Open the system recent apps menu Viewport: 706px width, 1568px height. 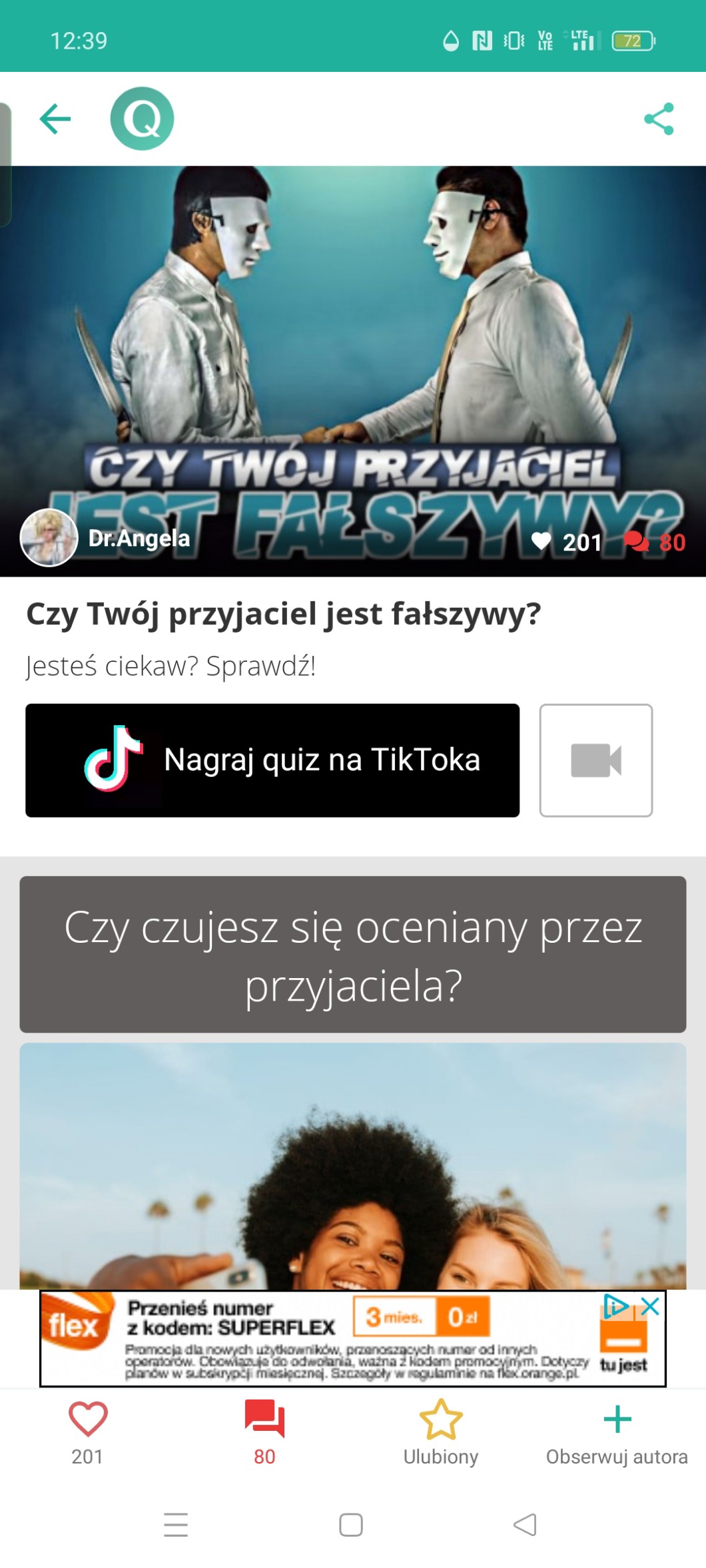click(x=176, y=1525)
